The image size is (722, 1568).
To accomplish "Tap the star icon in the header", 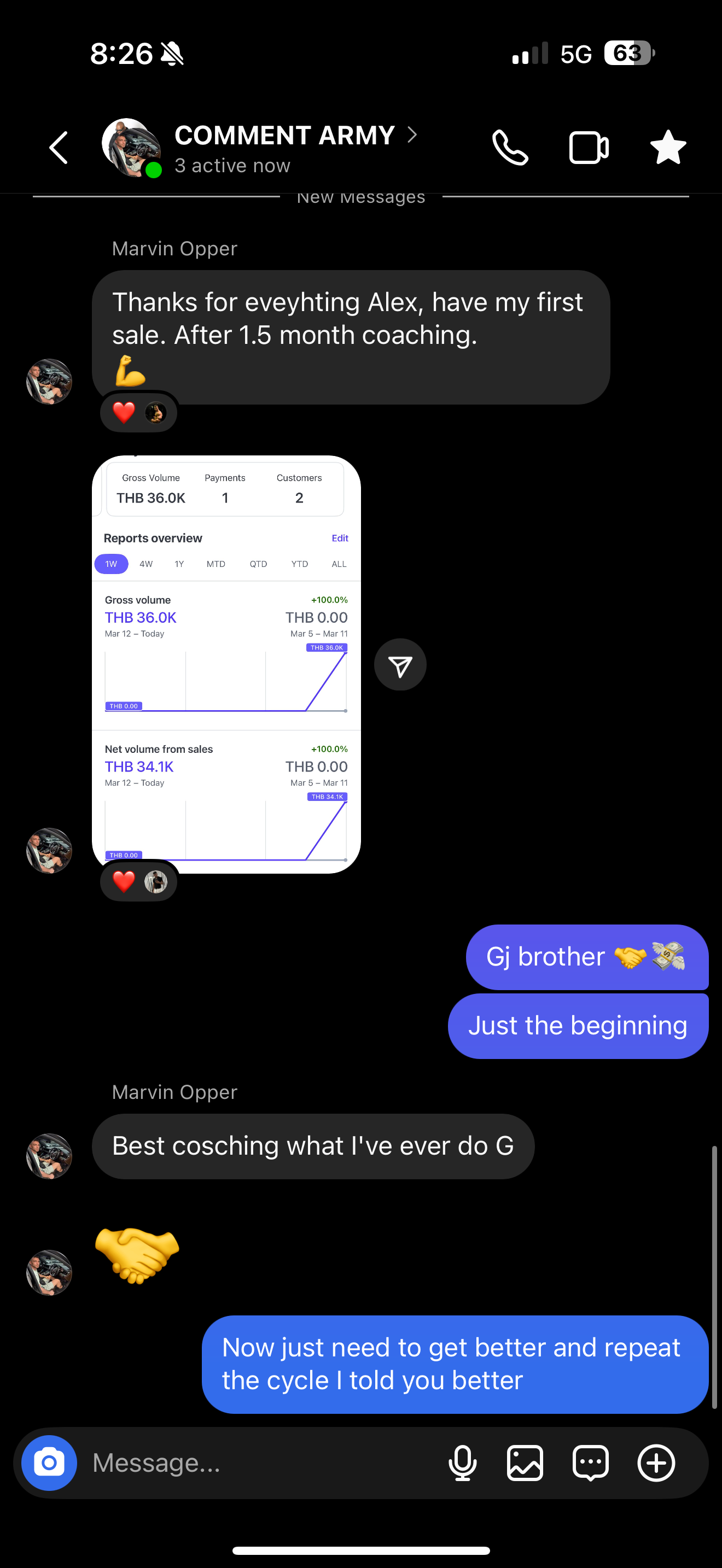I will tap(668, 148).
